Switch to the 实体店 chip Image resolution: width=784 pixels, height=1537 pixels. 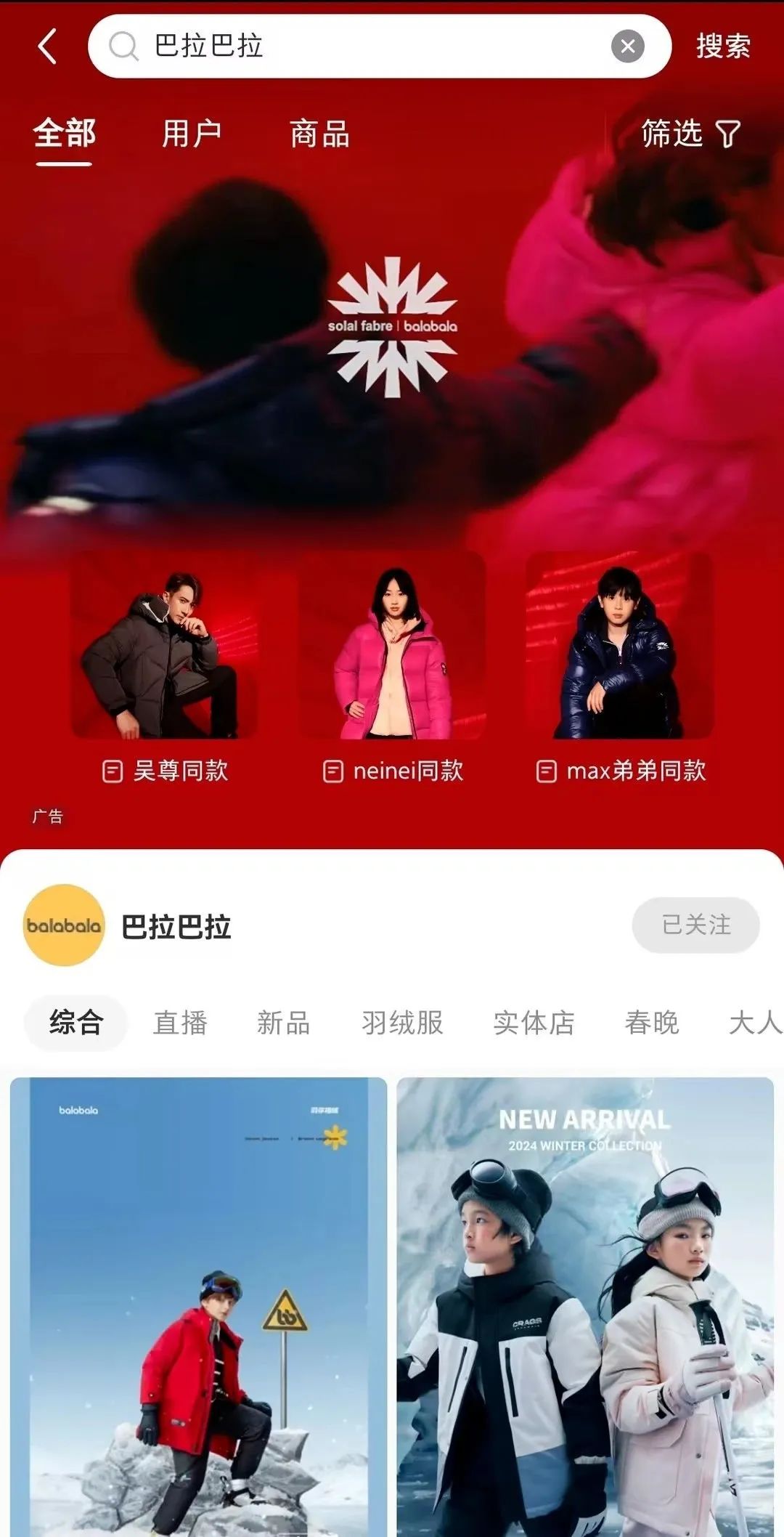click(x=534, y=1023)
